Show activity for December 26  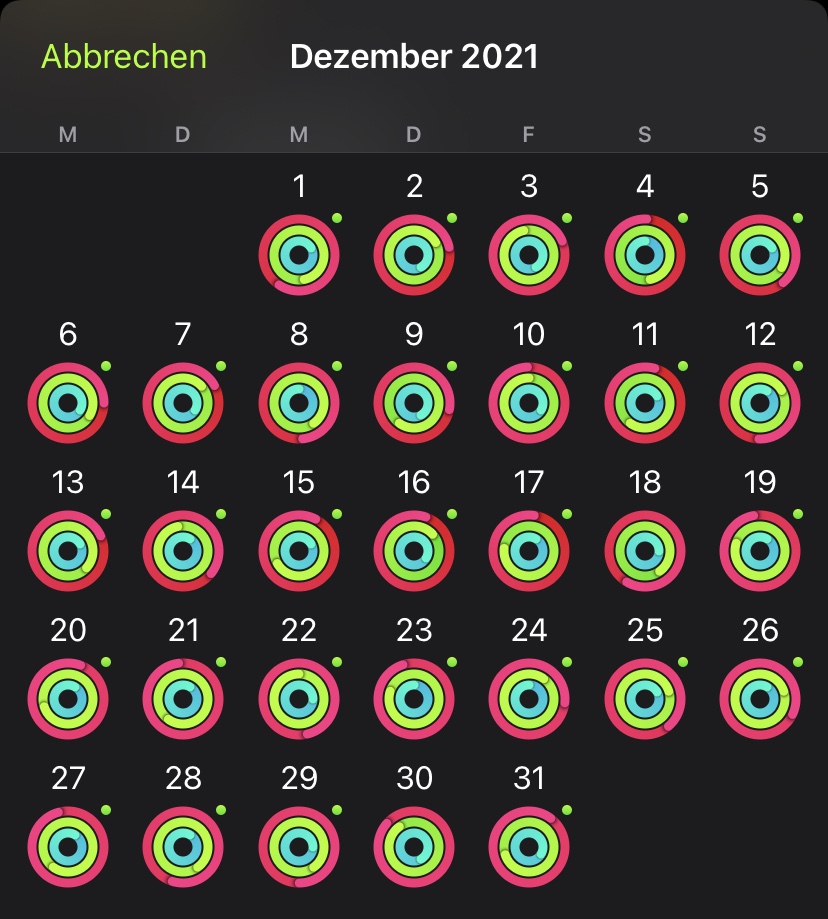click(760, 699)
